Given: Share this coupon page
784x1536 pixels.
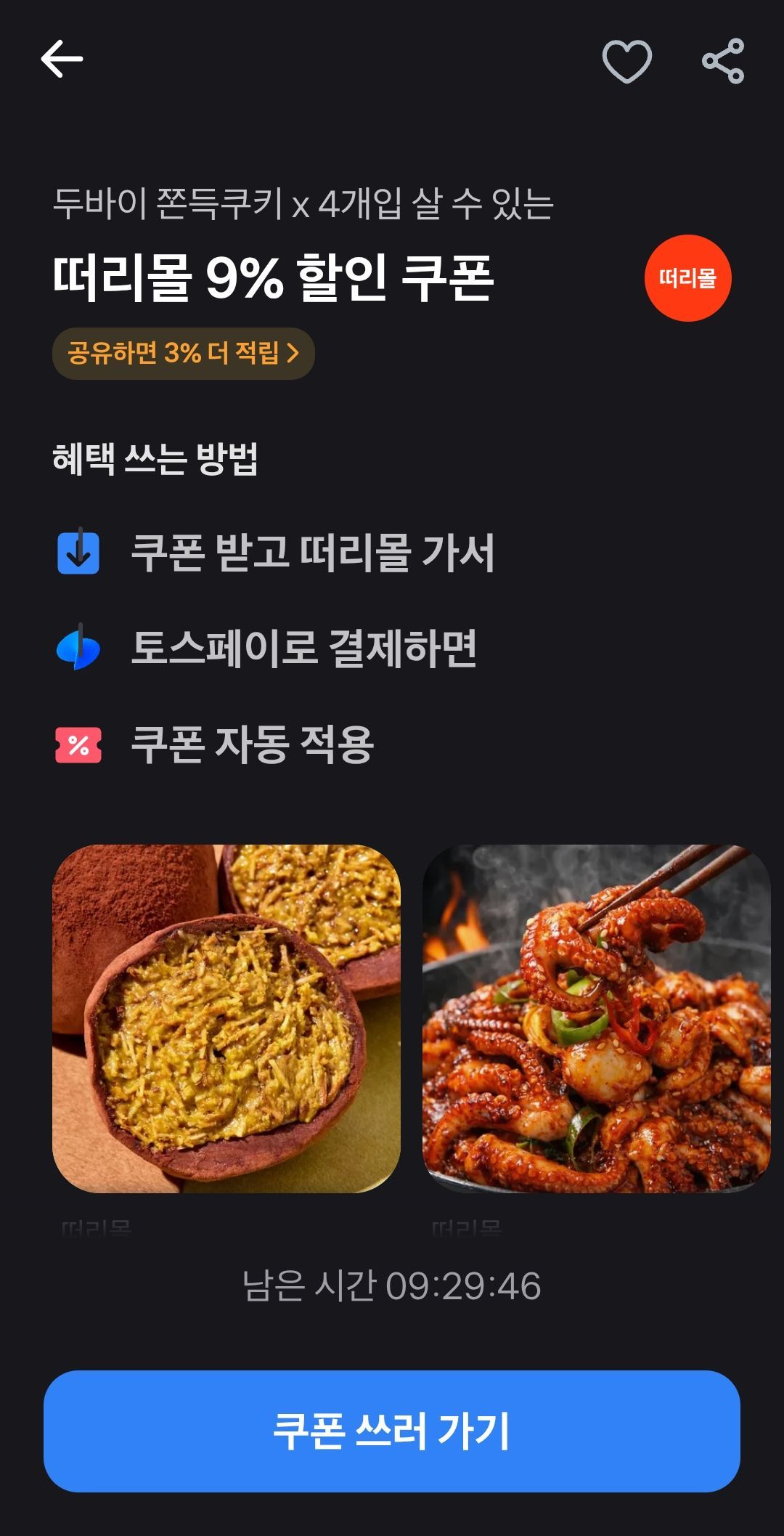Looking at the screenshot, I should coord(723,61).
